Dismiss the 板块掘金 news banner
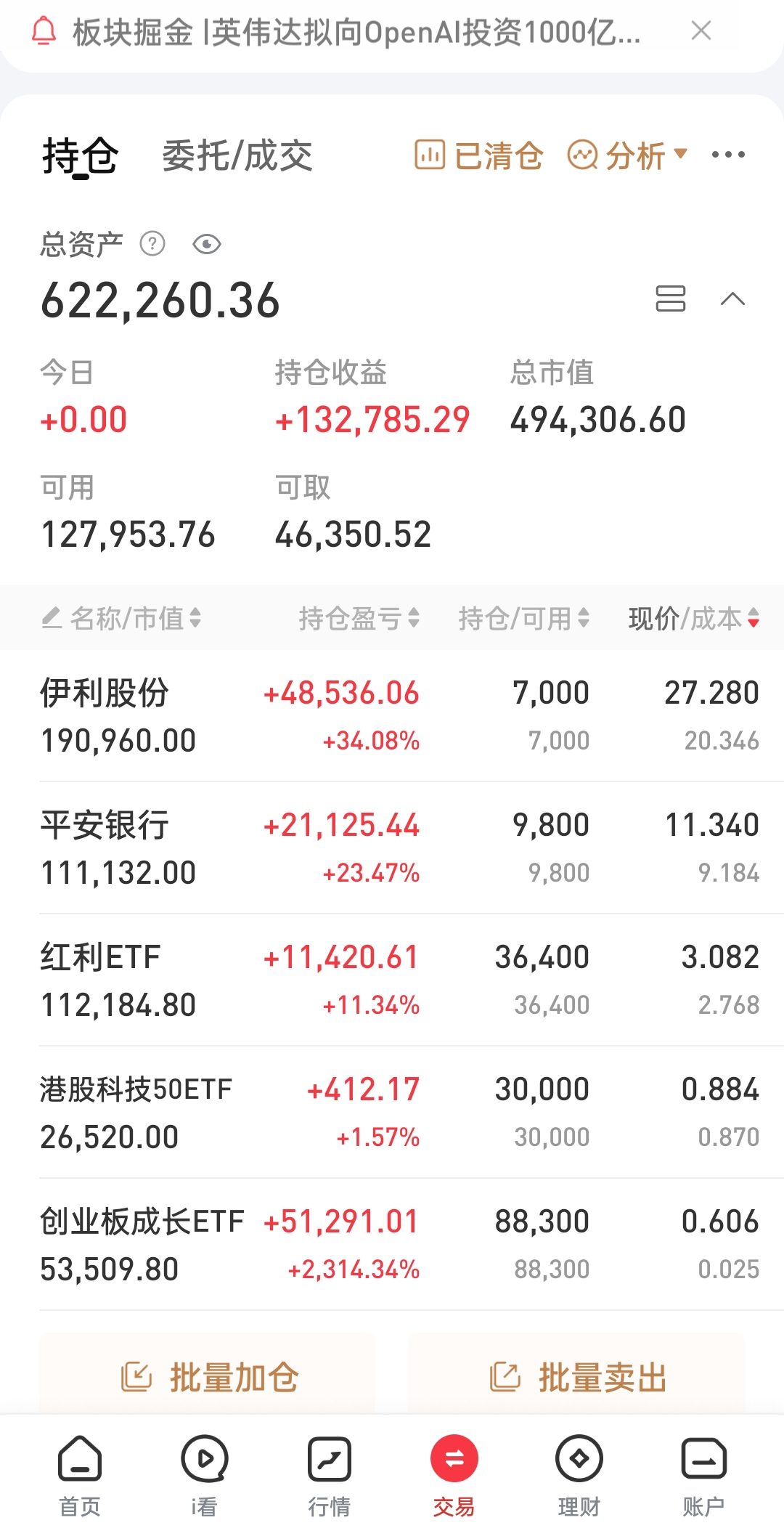This screenshot has width=784, height=1536. coord(701,31)
